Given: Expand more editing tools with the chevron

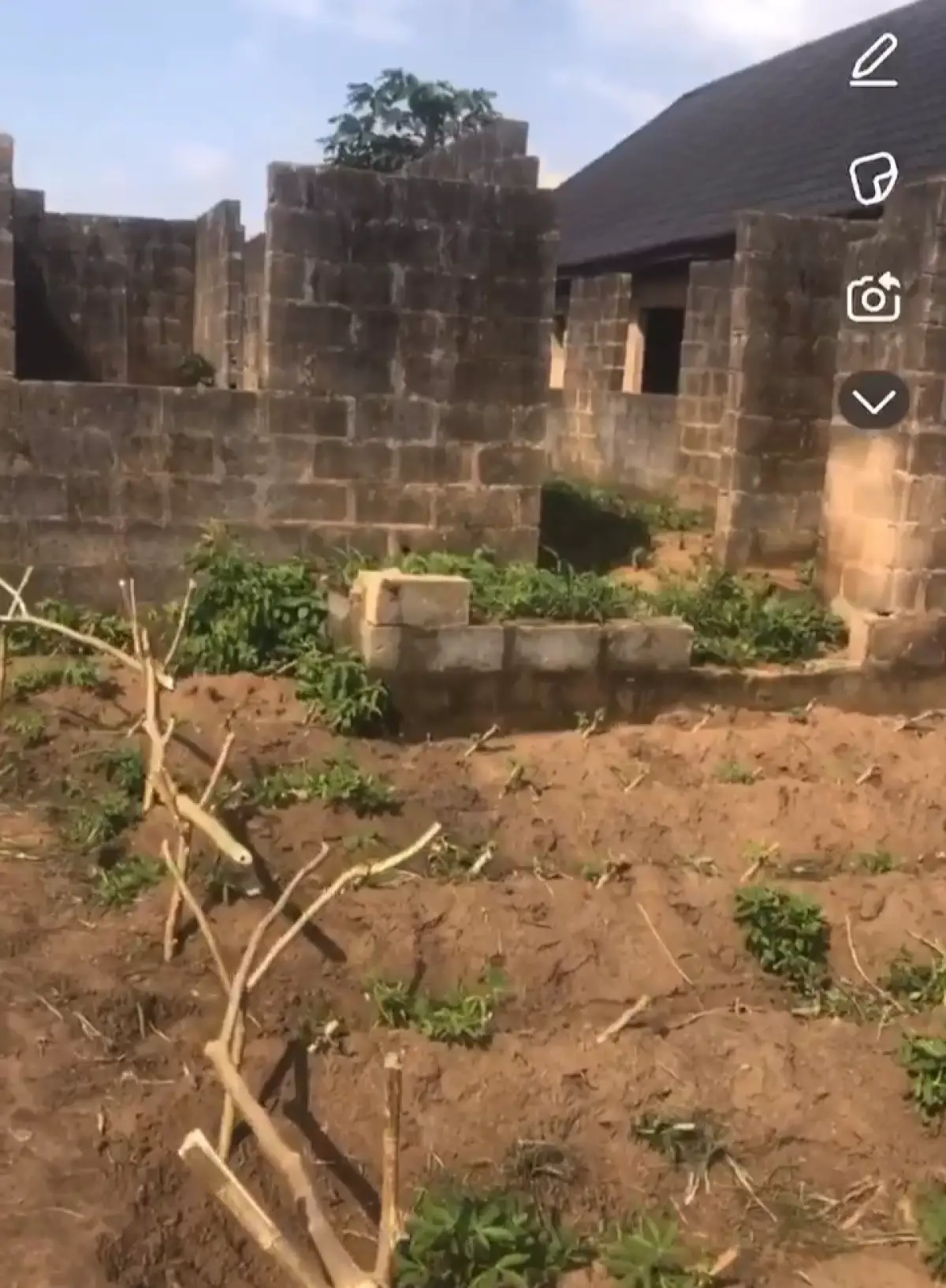Looking at the screenshot, I should coord(873,401).
